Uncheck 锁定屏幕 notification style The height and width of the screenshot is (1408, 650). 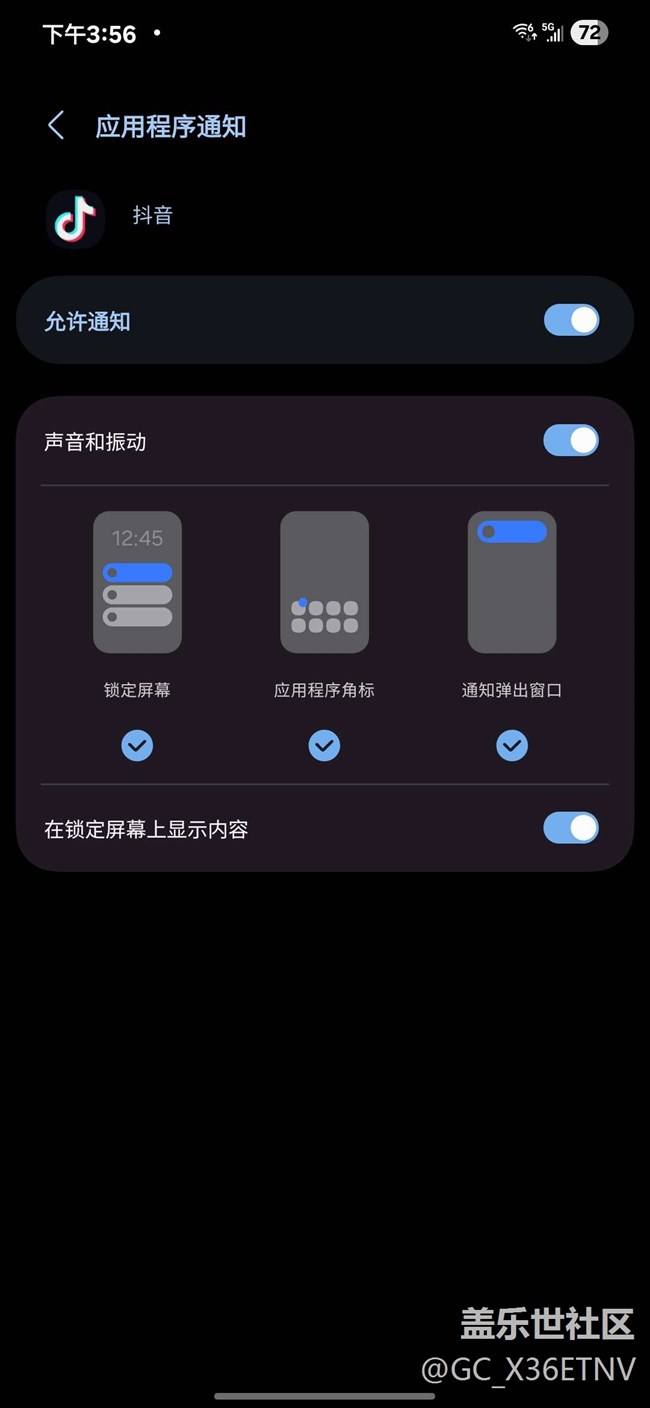coord(137,745)
